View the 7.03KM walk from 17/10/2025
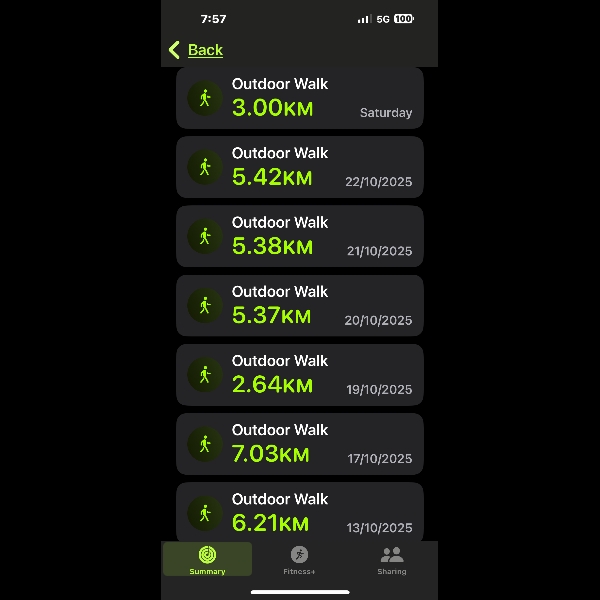Screen dimensions: 600x600 [299, 443]
